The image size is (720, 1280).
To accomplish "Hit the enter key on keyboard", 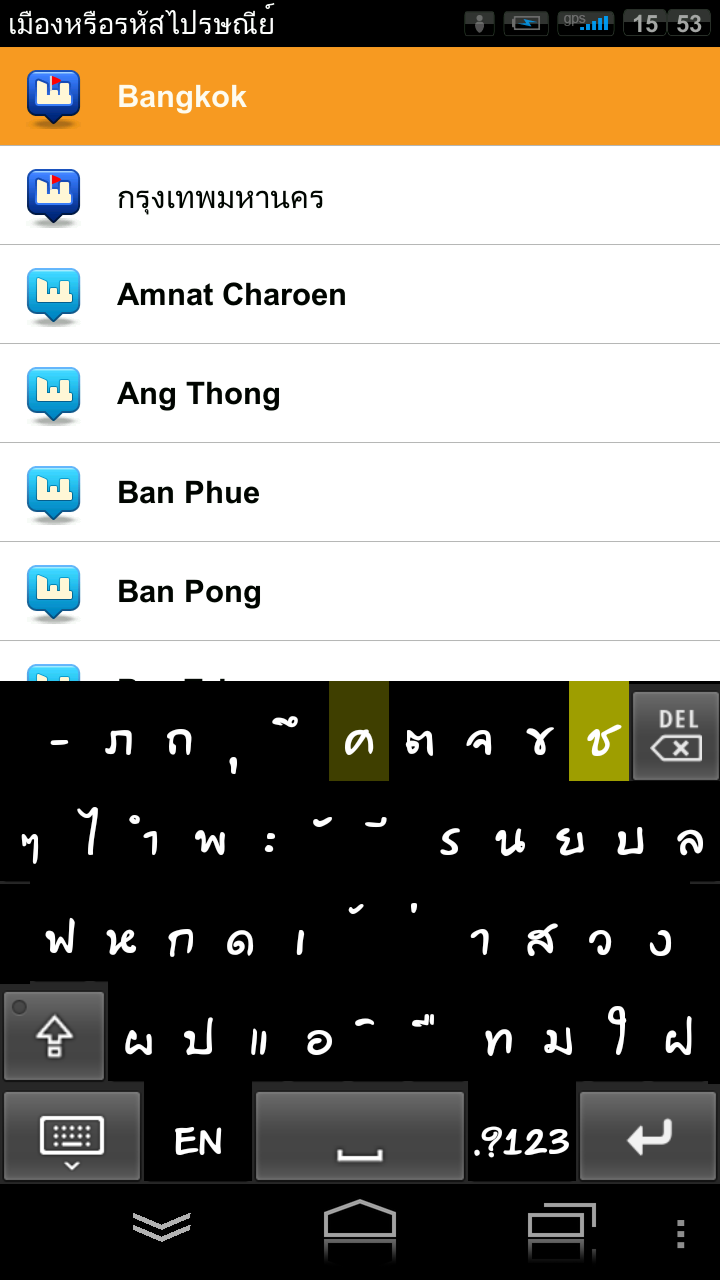I will [648, 1137].
